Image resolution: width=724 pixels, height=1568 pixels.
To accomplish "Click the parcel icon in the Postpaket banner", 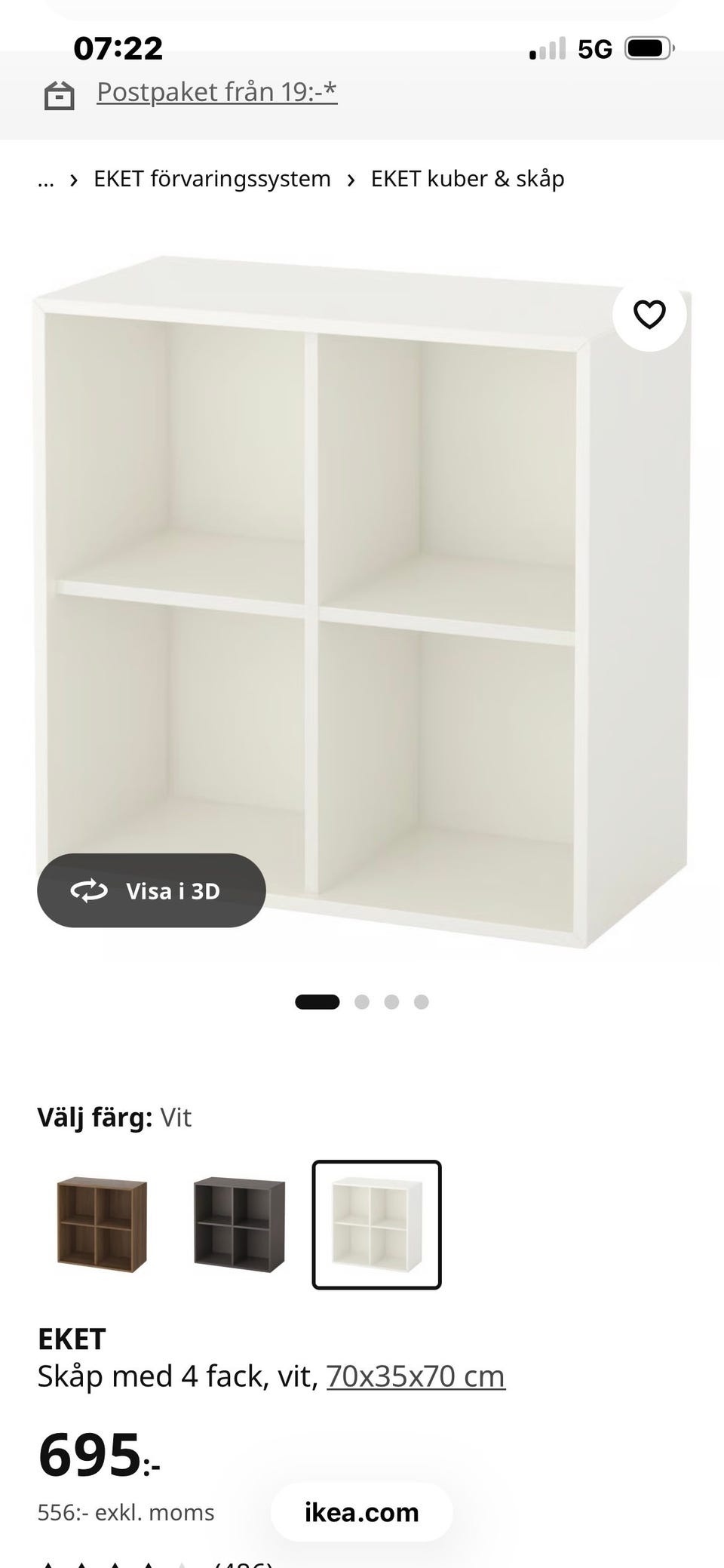I will 57,95.
